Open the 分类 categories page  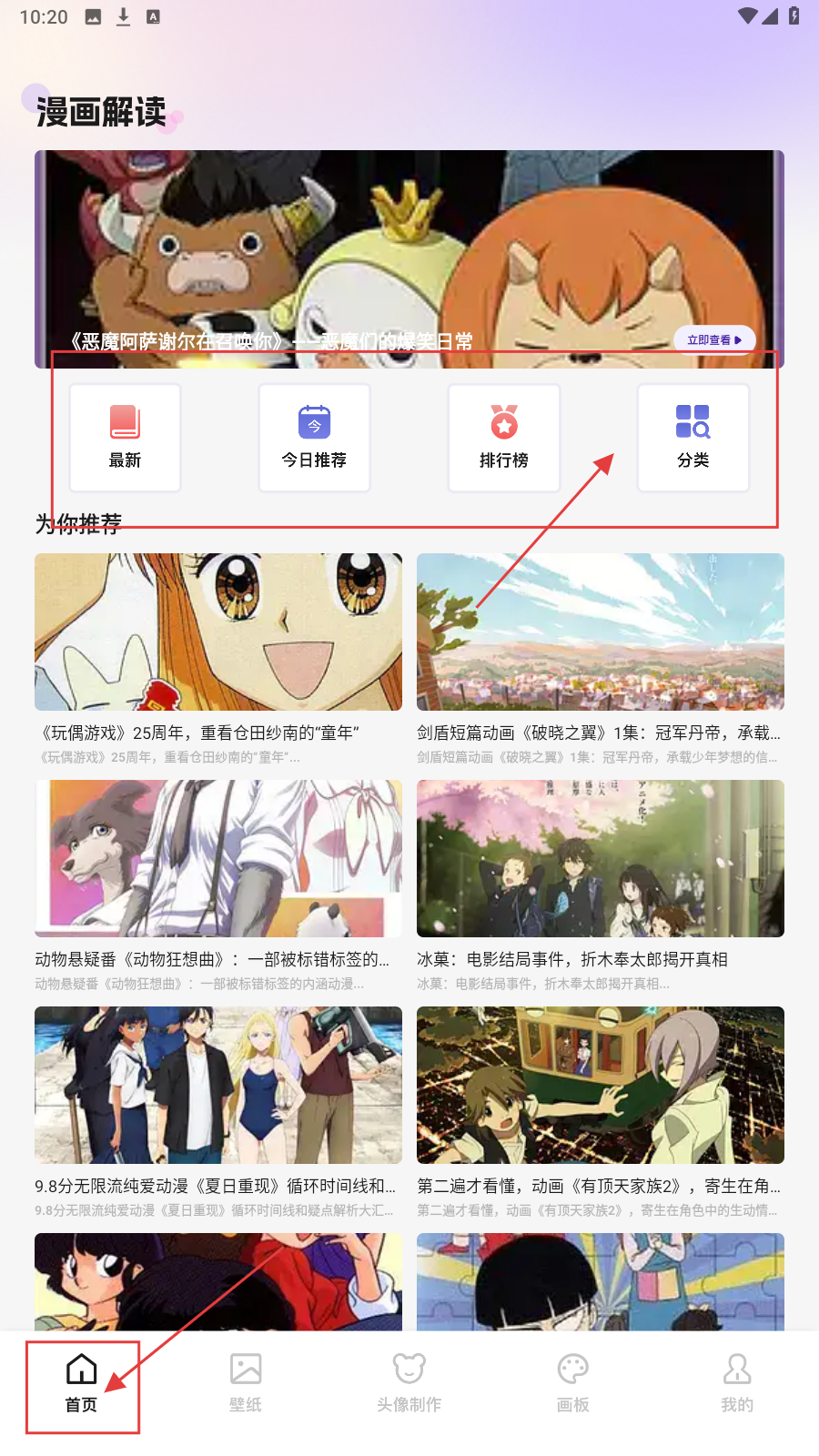coord(693,438)
